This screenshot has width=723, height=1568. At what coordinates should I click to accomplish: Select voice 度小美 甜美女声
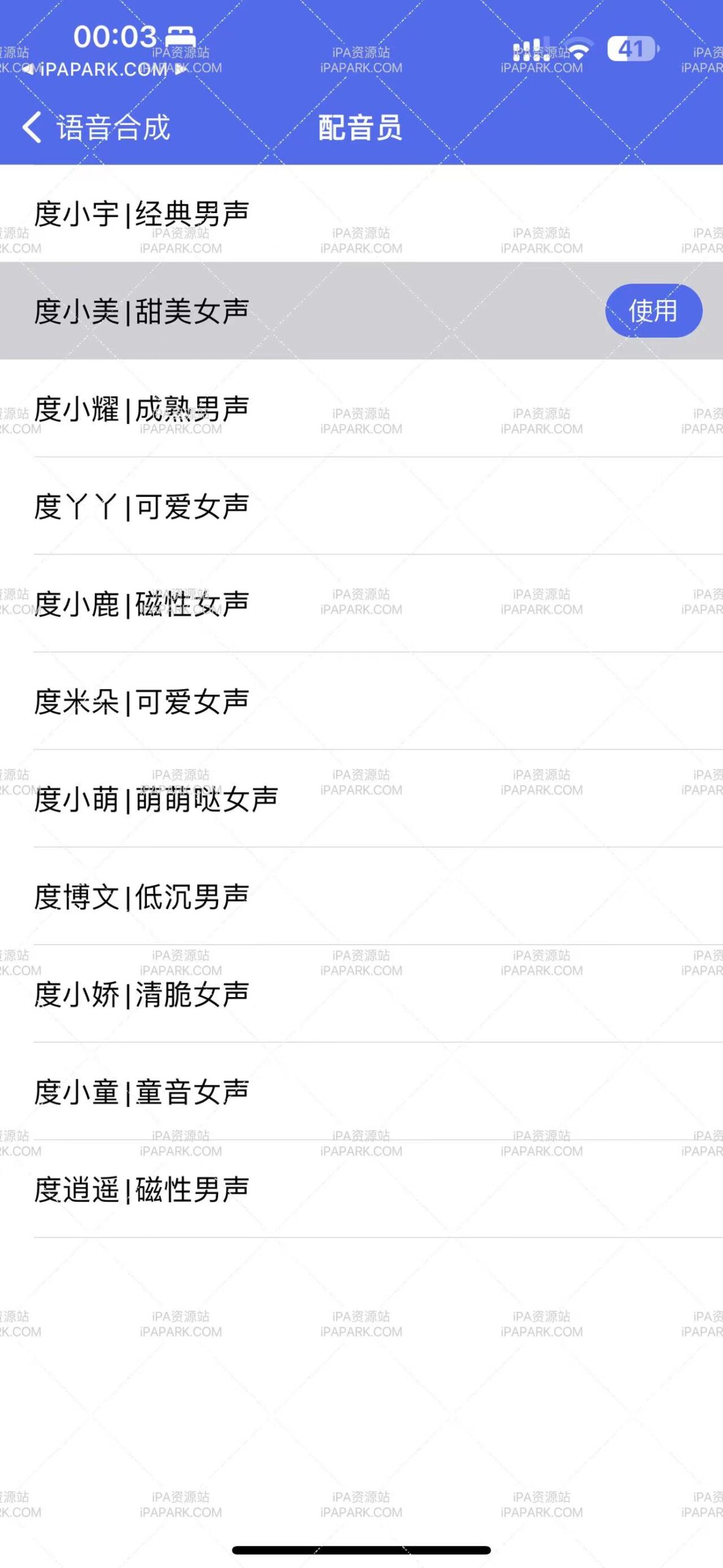click(142, 311)
